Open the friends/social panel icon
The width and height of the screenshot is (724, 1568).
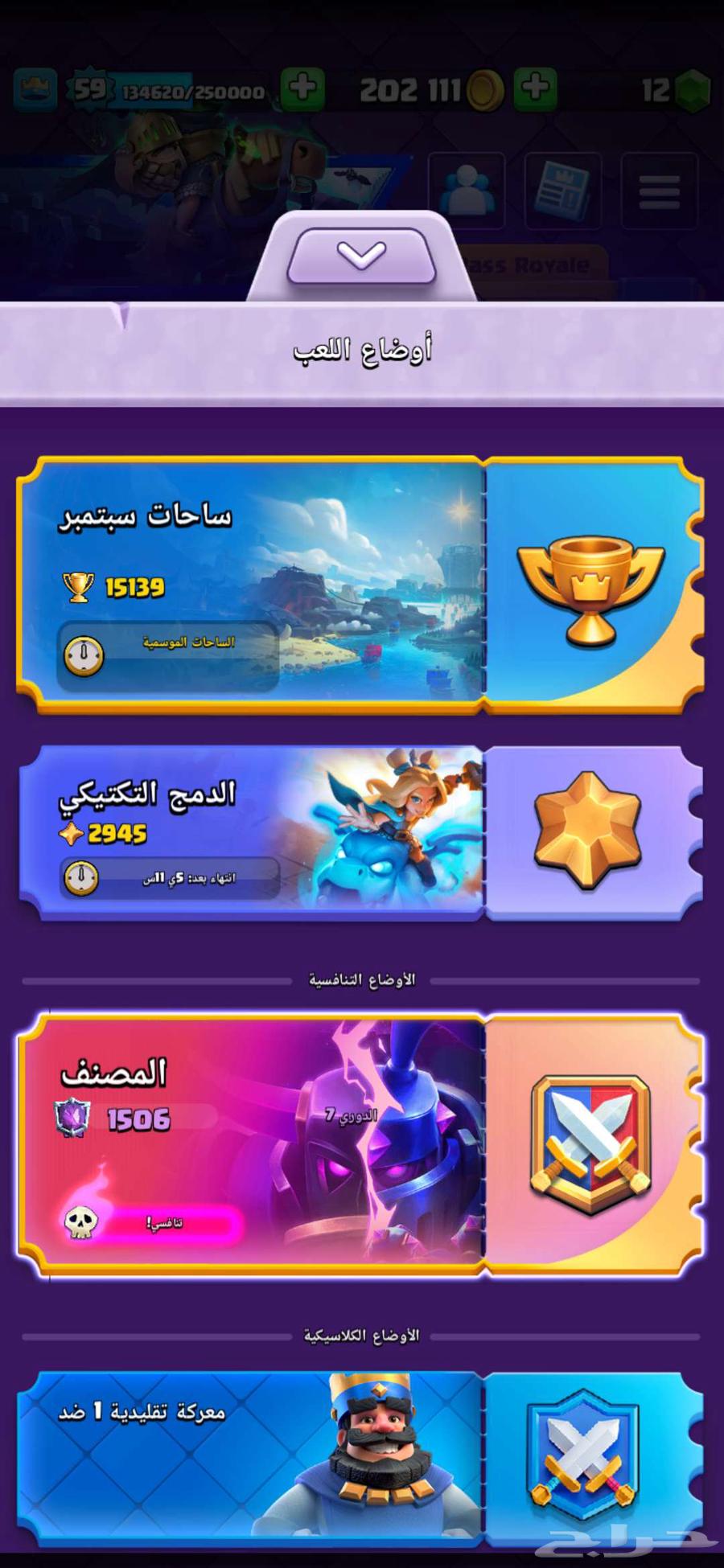467,191
